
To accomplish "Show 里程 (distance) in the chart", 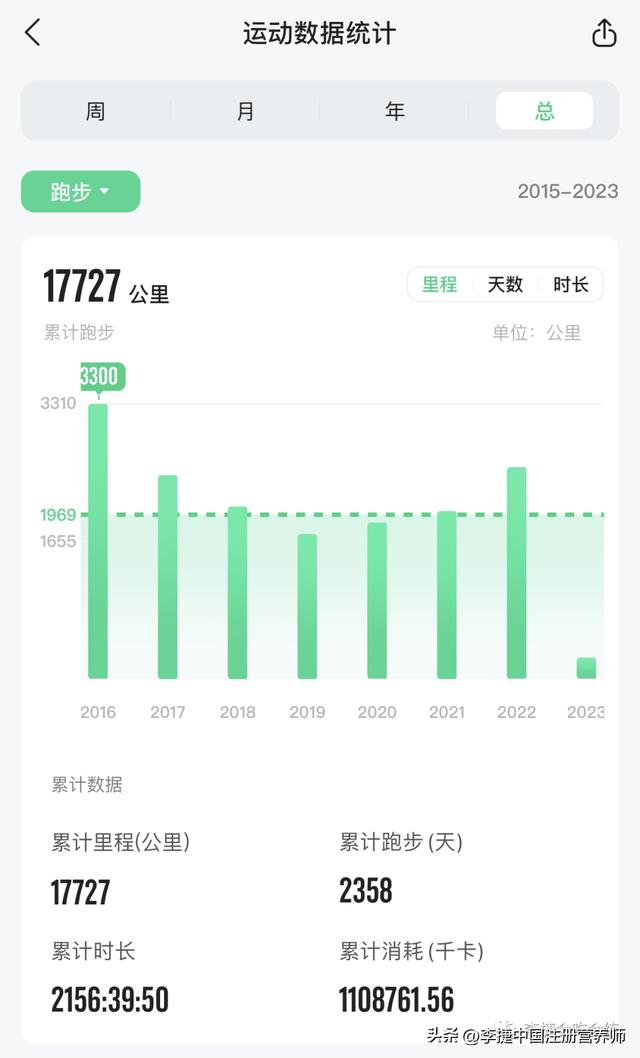I will (x=440, y=285).
